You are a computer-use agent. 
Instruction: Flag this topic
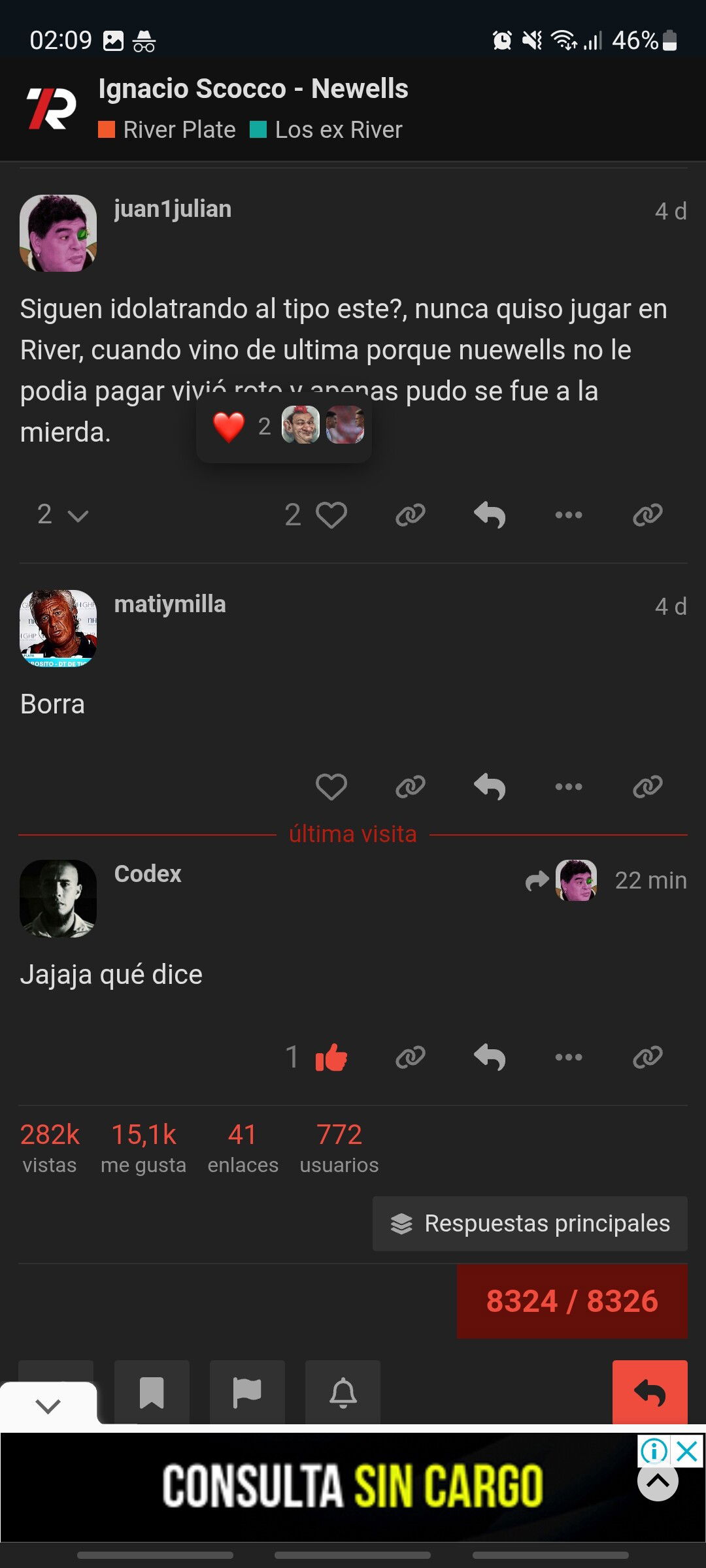(247, 1392)
